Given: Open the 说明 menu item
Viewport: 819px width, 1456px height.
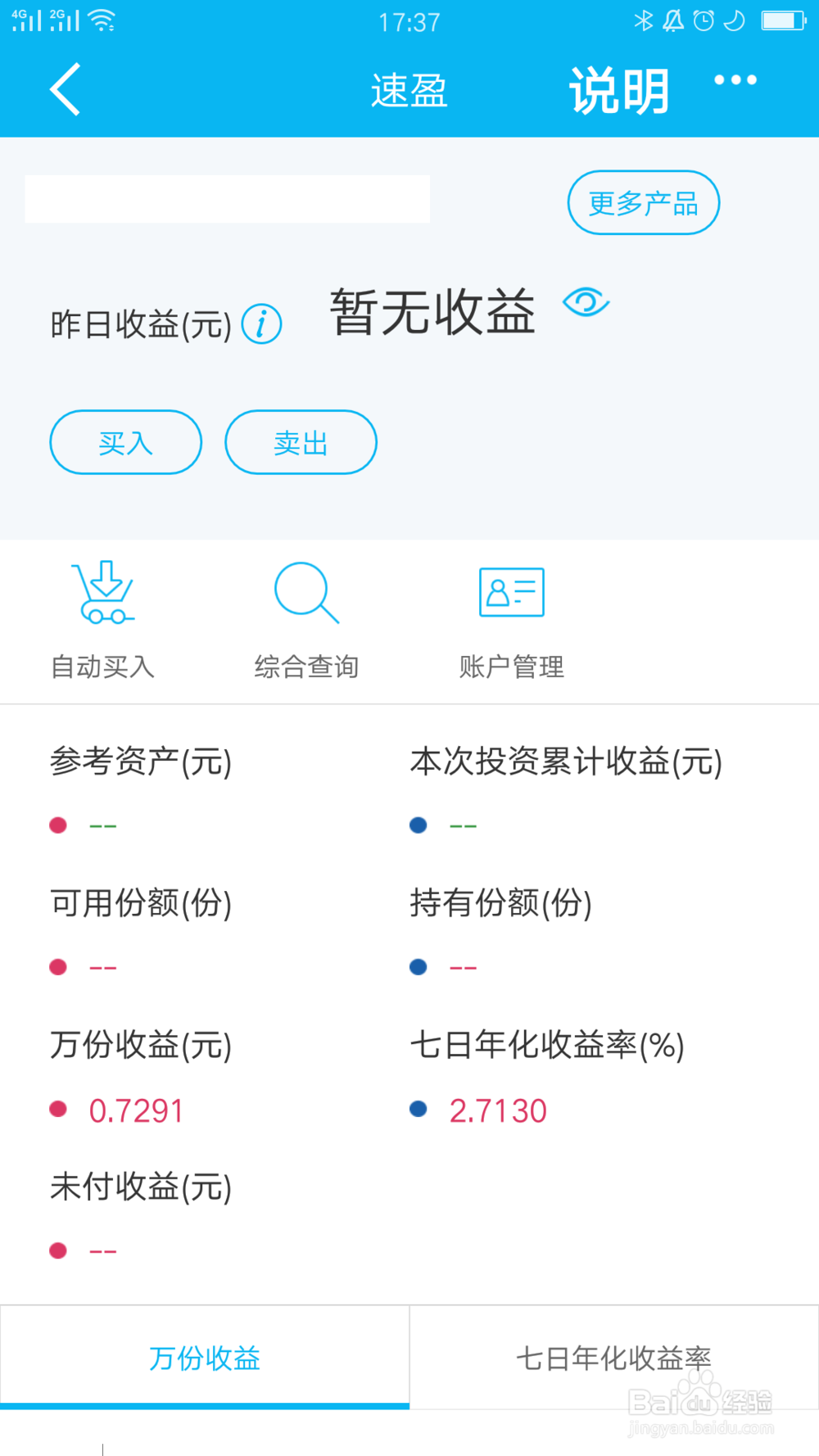Looking at the screenshot, I should click(618, 88).
